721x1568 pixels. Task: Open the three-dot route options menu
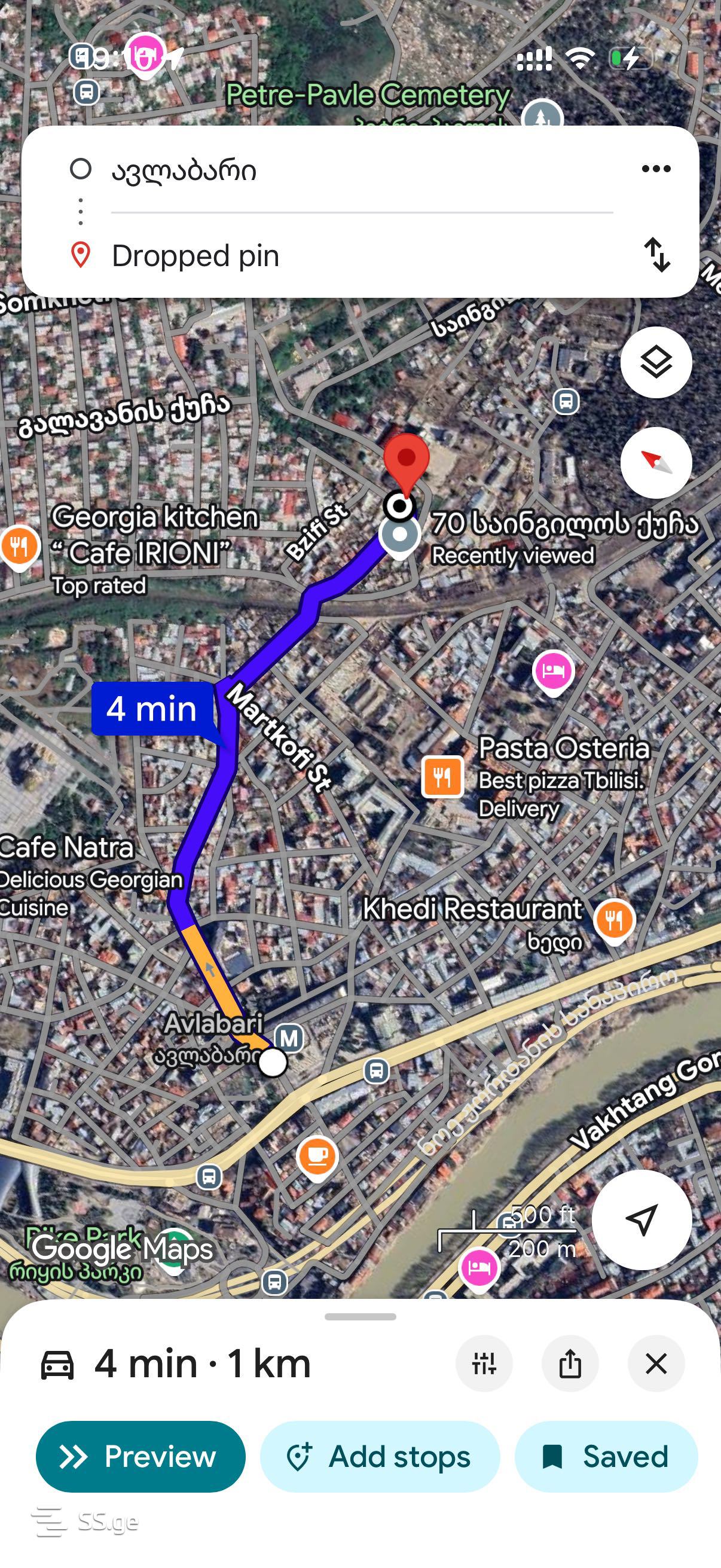[x=656, y=169]
